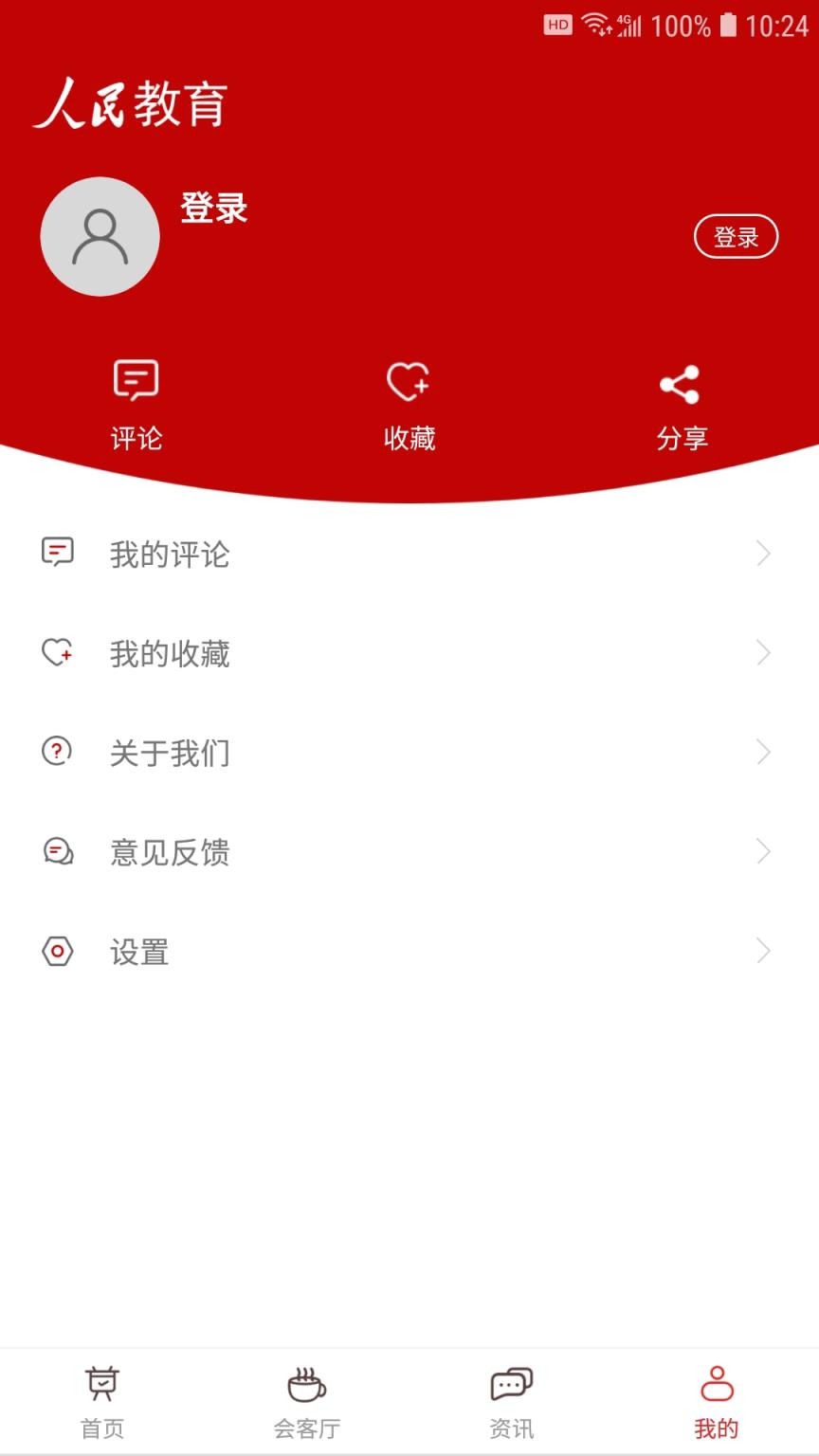This screenshot has height=1456, width=819.
Task: Expand 我的收藏 via its chevron arrow
Action: (x=764, y=652)
